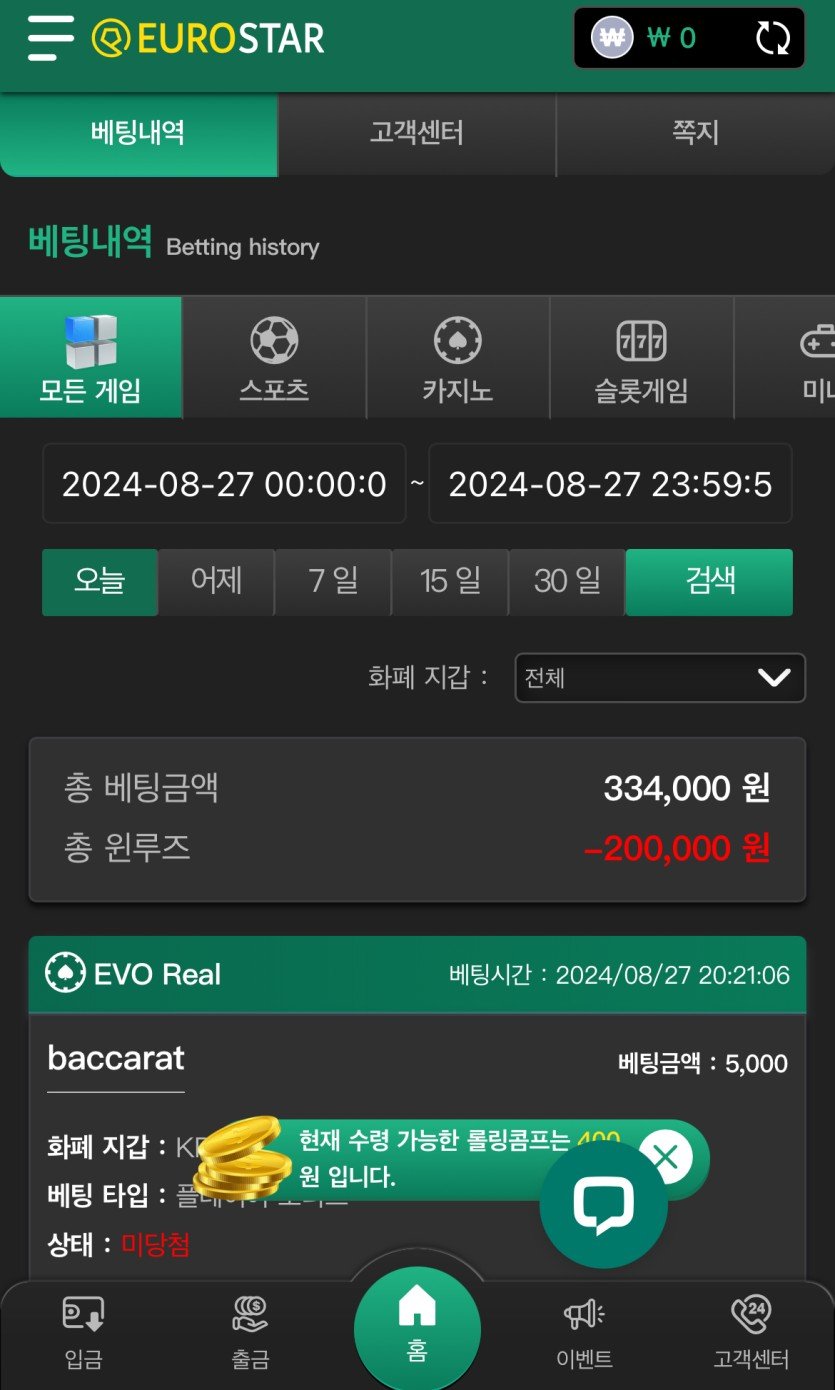This screenshot has height=1390, width=835.
Task: Edit the end date field
Action: tap(610, 484)
